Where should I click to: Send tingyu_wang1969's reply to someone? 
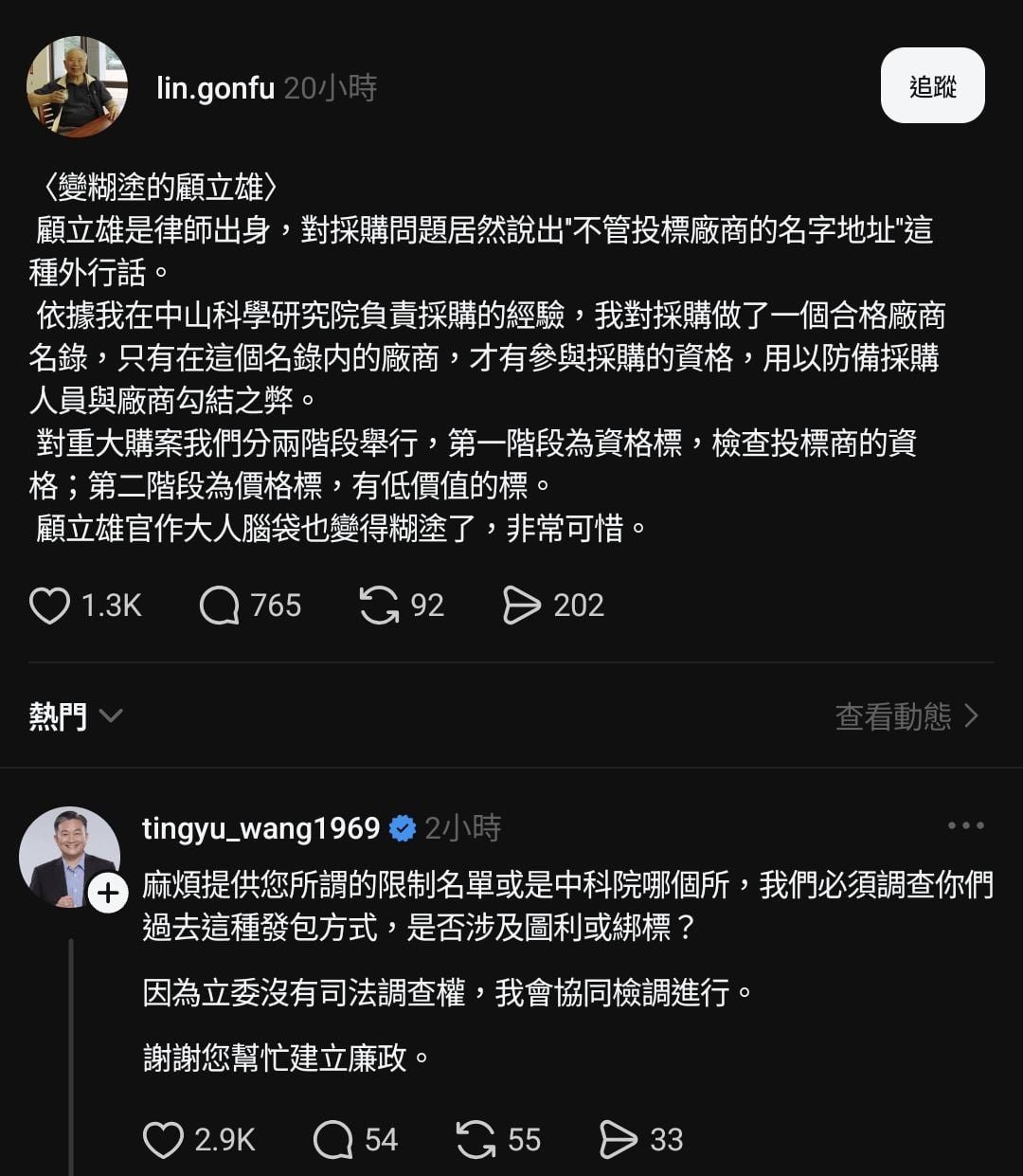619,1140
